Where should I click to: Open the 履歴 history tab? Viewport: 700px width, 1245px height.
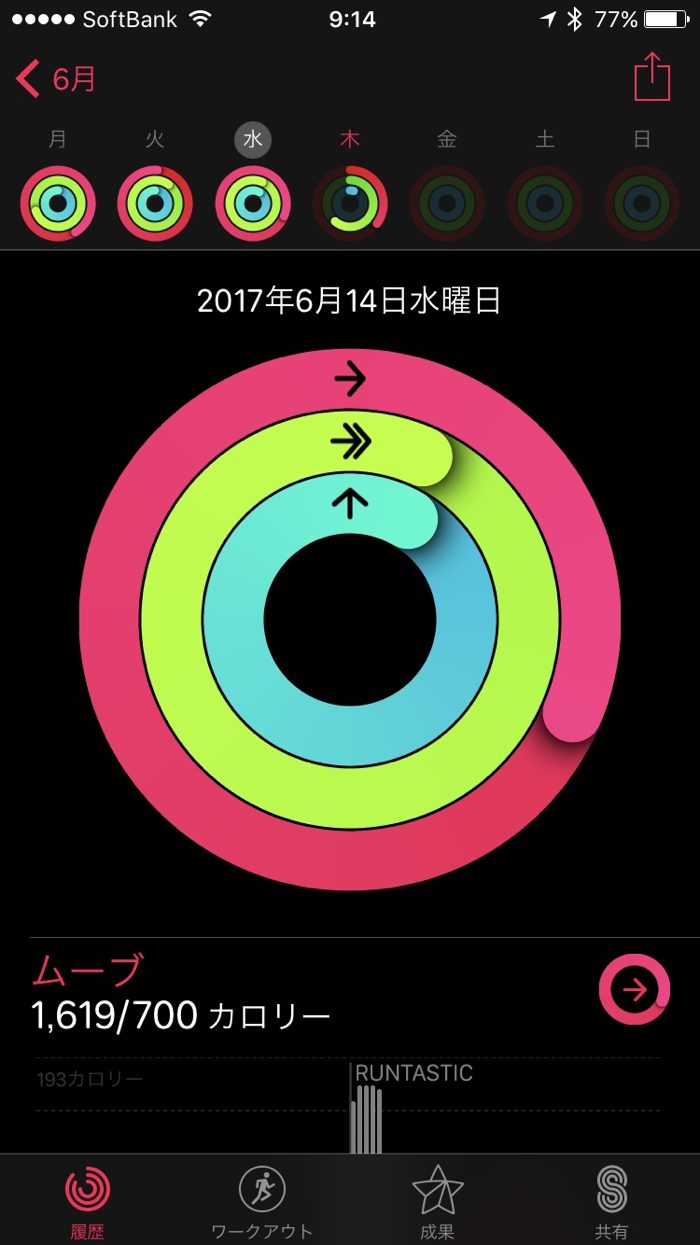click(88, 1200)
